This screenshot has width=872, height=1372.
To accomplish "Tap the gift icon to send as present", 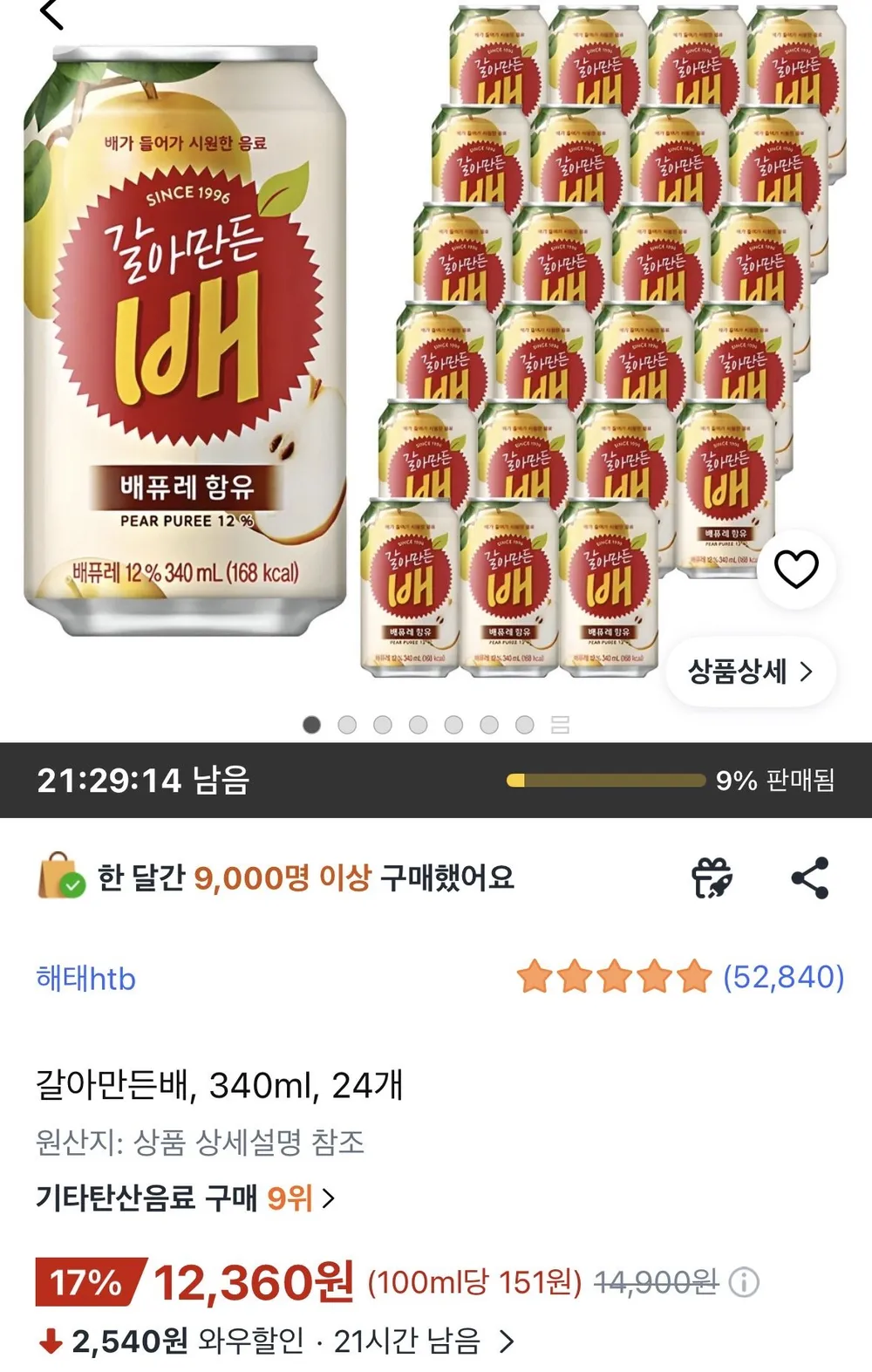I will point(712,878).
